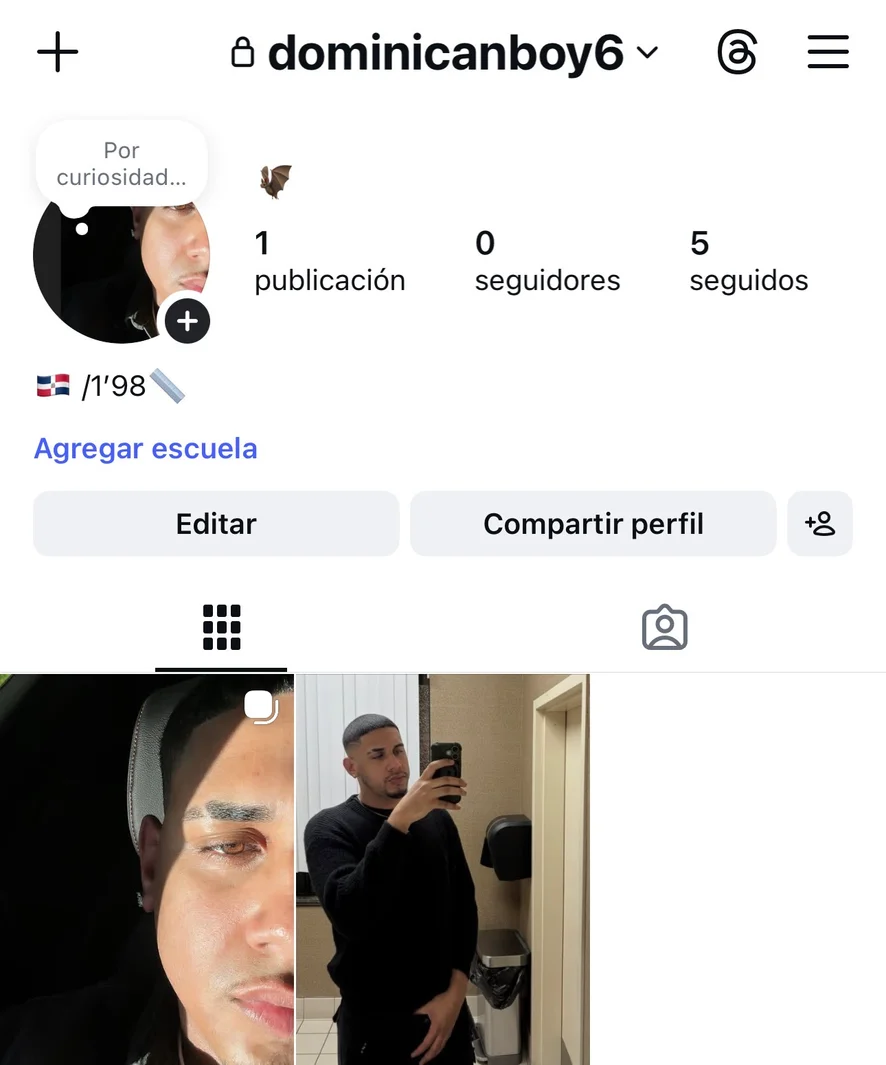Image resolution: width=886 pixels, height=1065 pixels.
Task: Open the mirror selfie post
Action: point(442,868)
